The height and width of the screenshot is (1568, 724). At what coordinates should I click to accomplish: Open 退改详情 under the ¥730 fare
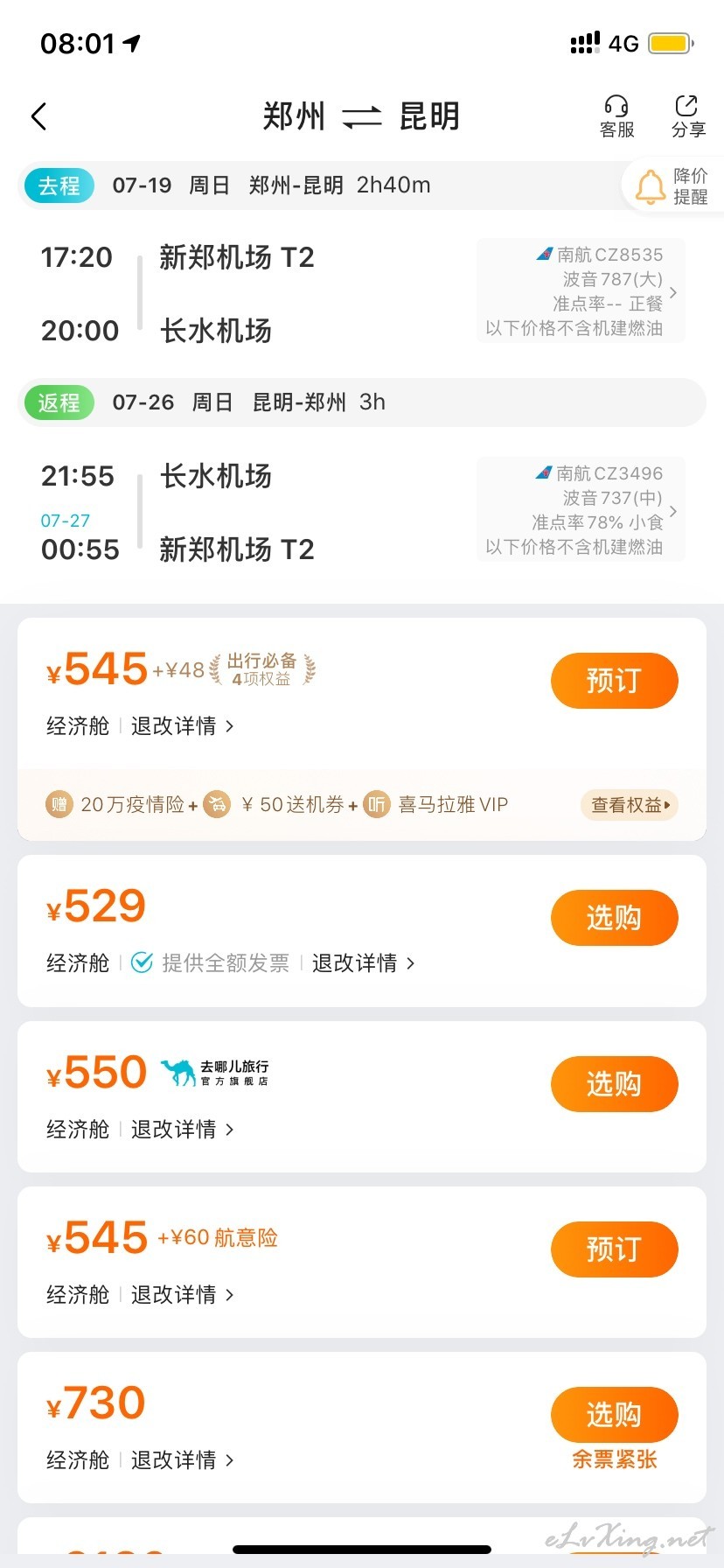point(183,1460)
